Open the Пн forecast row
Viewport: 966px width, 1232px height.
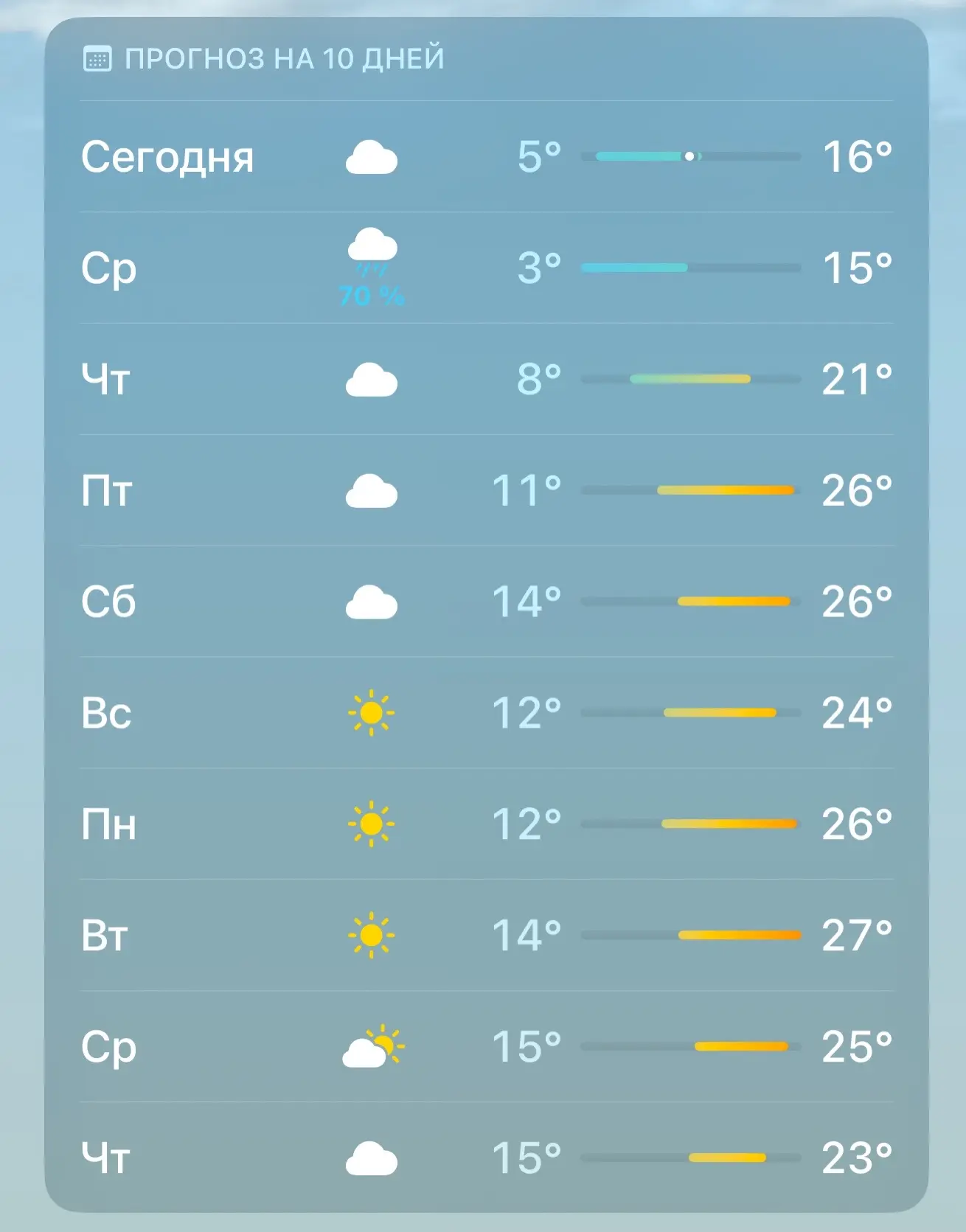tap(487, 824)
